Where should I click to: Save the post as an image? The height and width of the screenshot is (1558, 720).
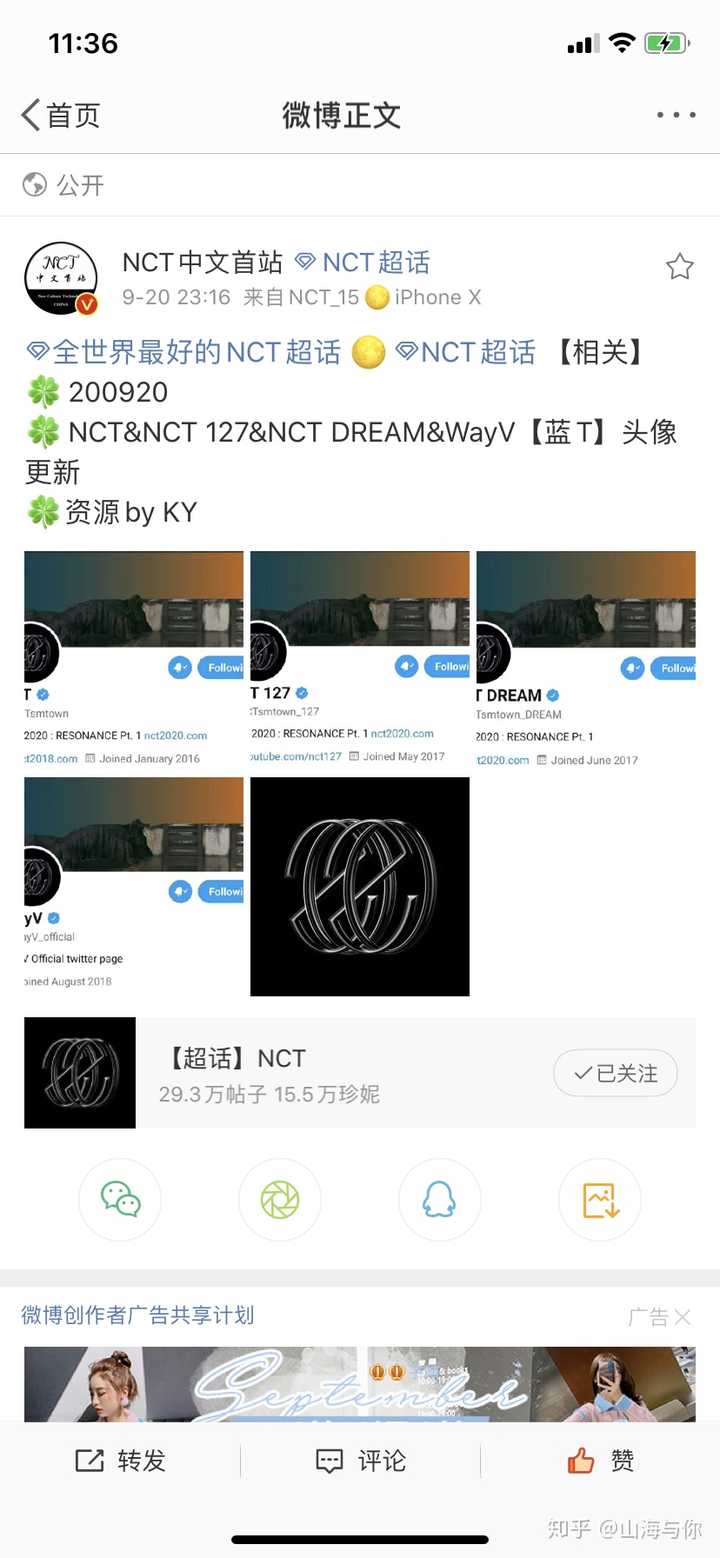coord(600,1199)
